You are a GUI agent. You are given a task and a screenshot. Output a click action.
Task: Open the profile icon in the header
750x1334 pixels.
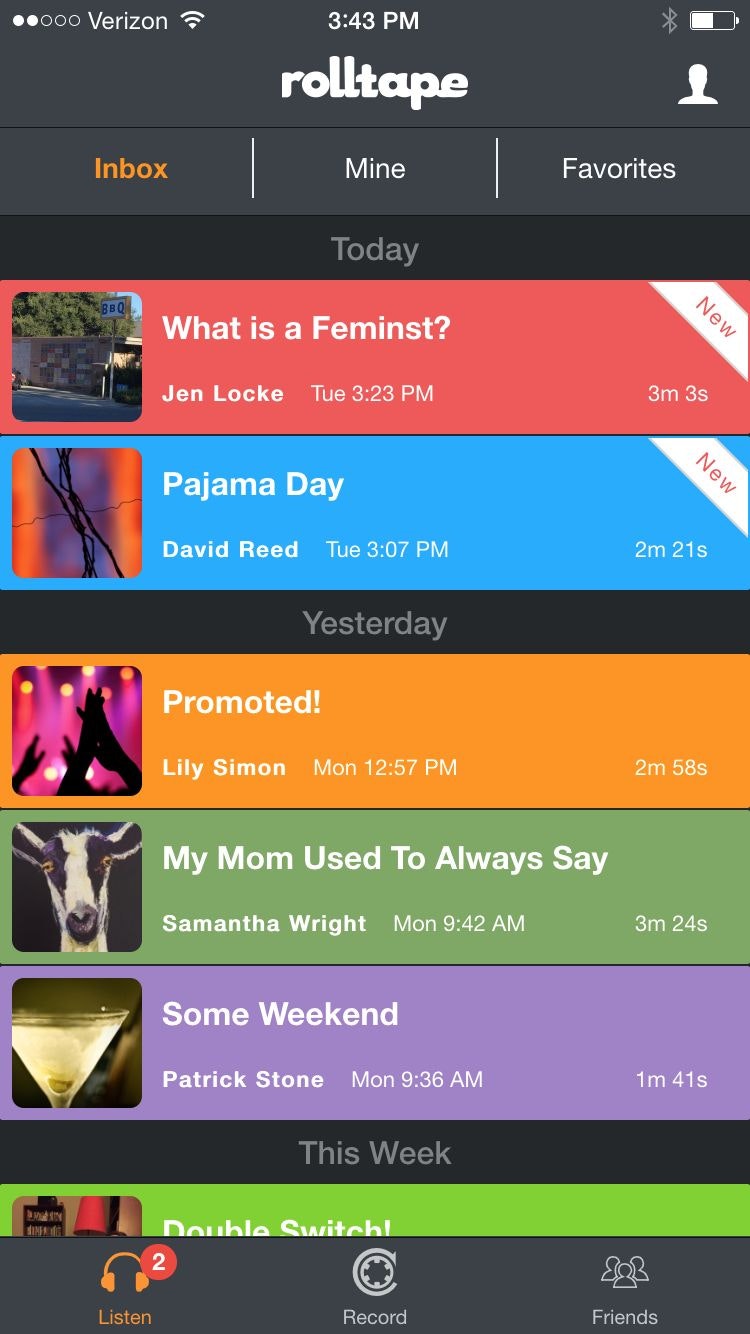(697, 84)
